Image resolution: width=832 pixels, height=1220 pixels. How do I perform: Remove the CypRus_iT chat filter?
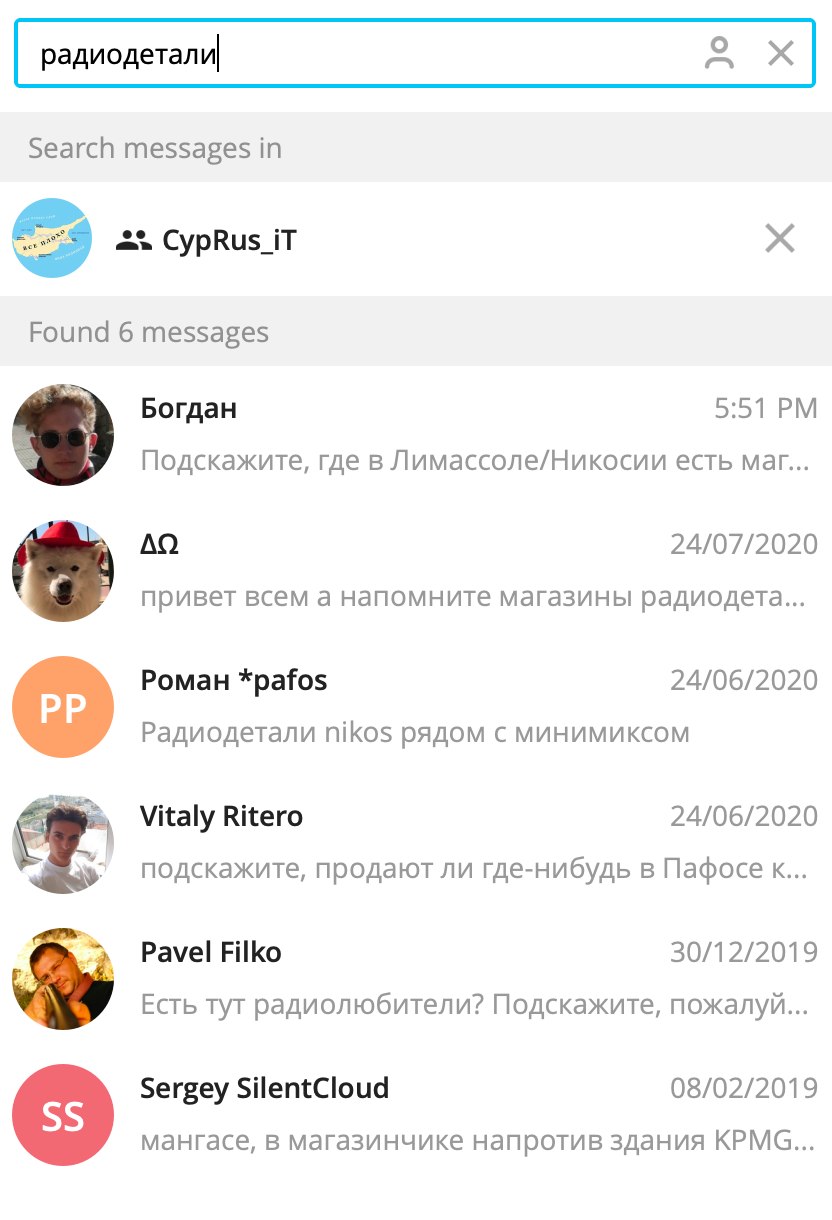779,238
